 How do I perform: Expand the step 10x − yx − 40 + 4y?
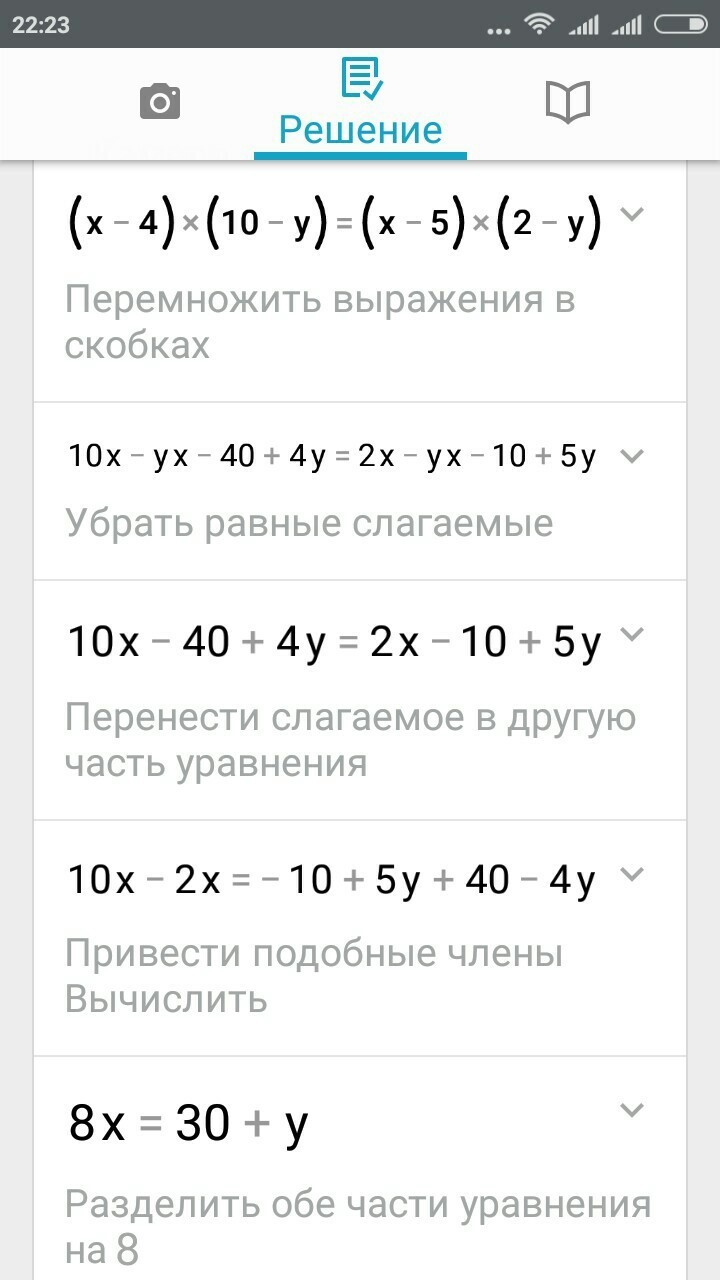[x=632, y=456]
